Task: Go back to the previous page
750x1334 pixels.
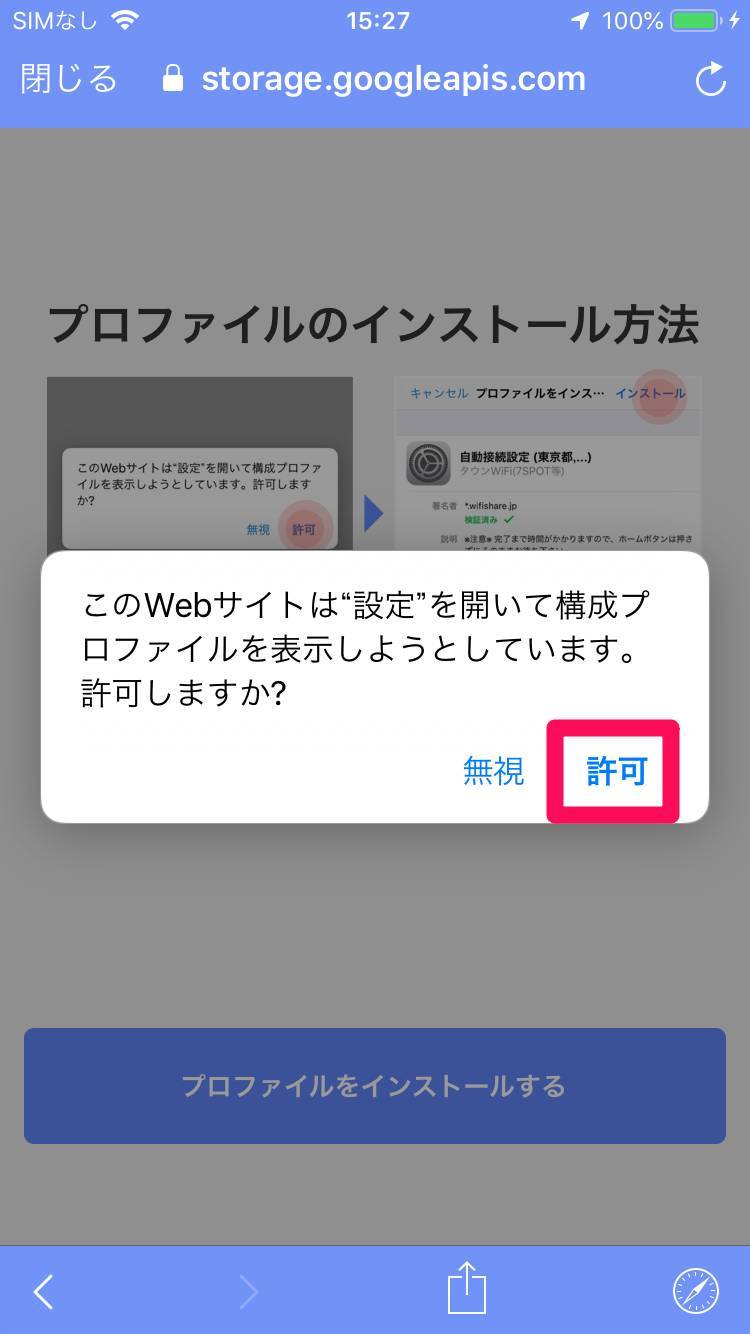Action: point(43,1292)
